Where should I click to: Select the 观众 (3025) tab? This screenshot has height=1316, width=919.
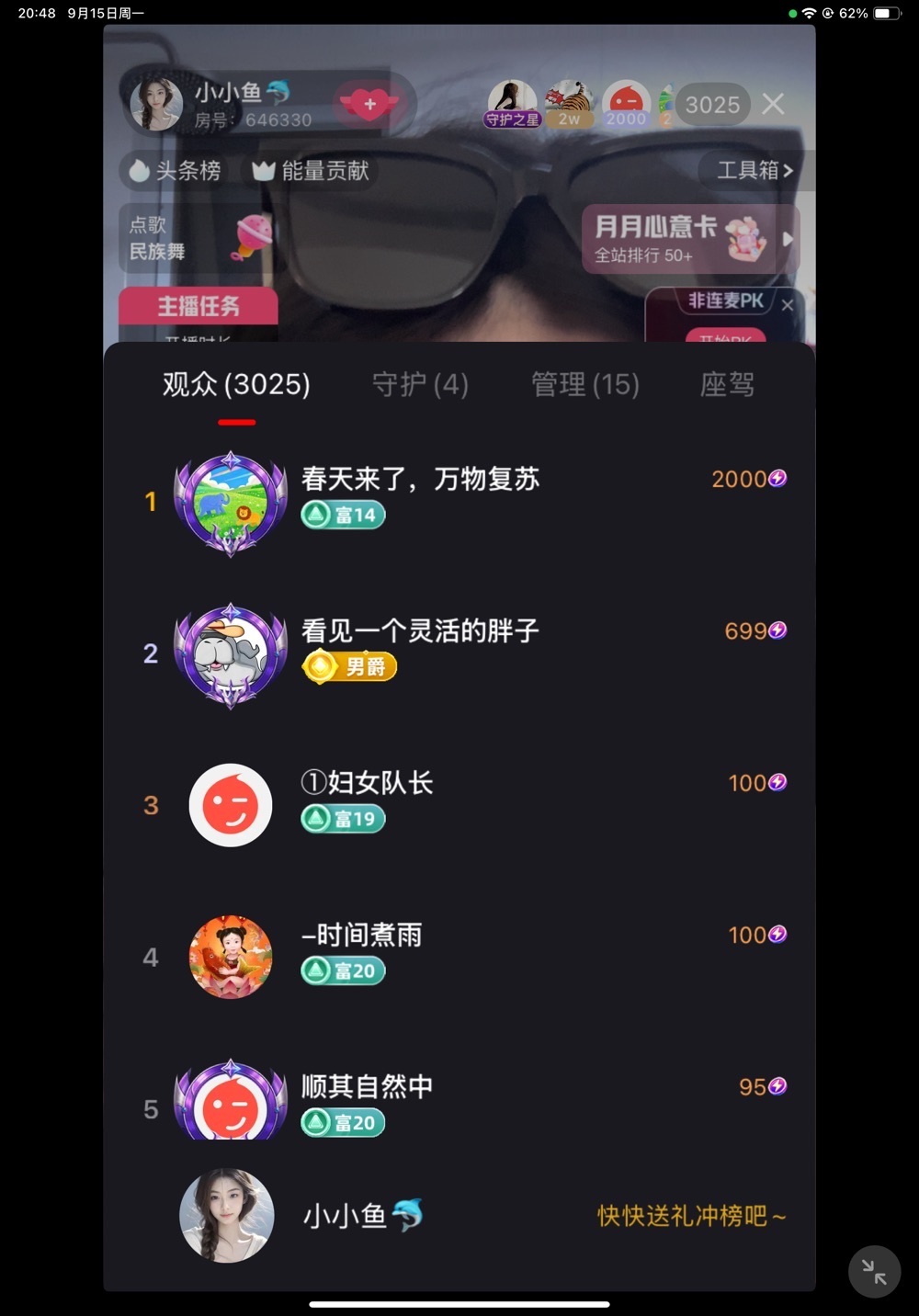pos(236,384)
